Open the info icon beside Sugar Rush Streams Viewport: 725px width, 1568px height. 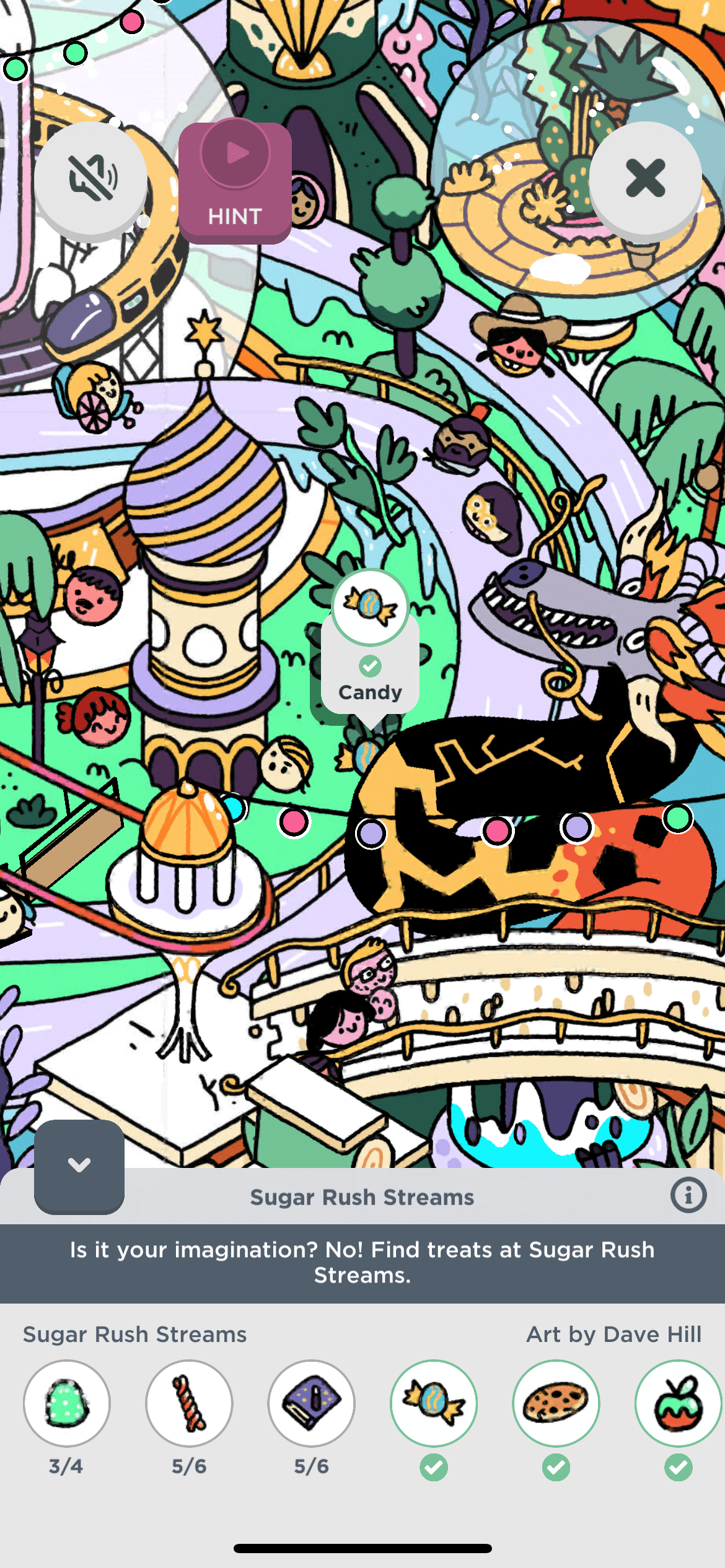tap(688, 1195)
